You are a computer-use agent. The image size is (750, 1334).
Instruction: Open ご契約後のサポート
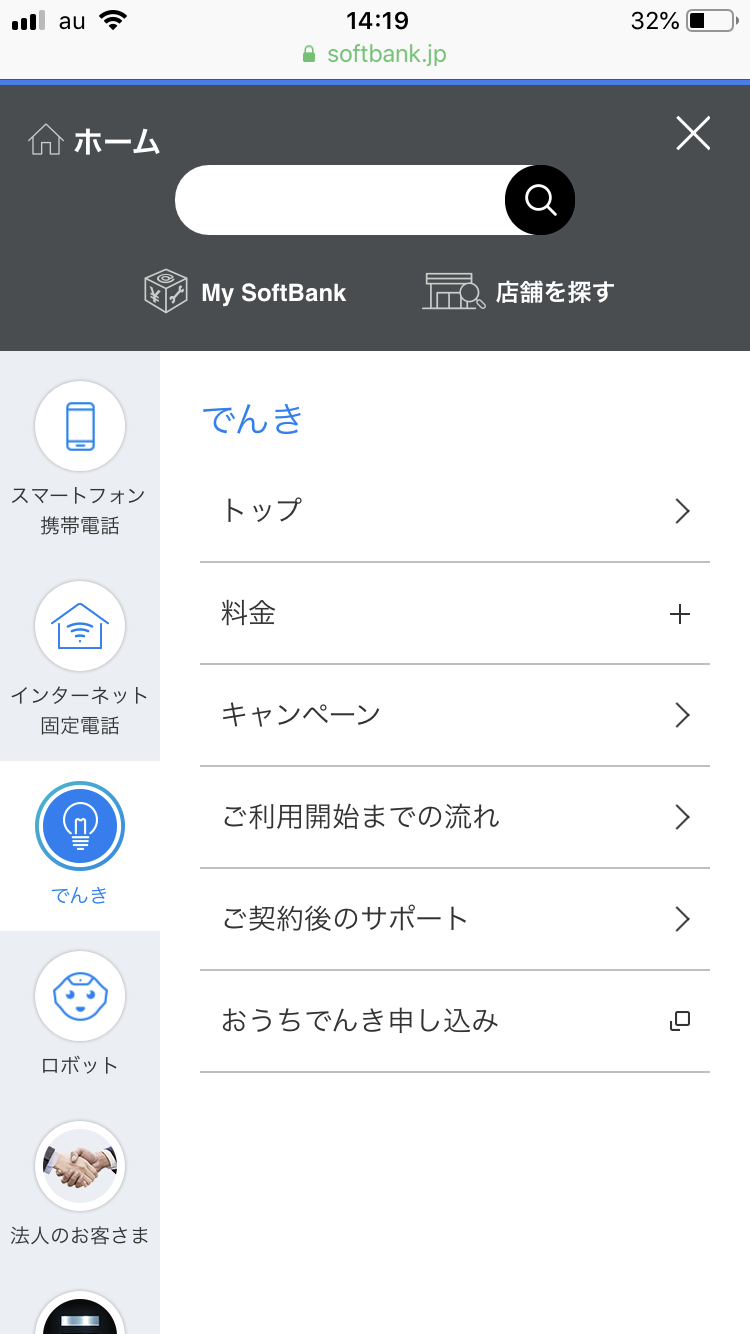[455, 919]
